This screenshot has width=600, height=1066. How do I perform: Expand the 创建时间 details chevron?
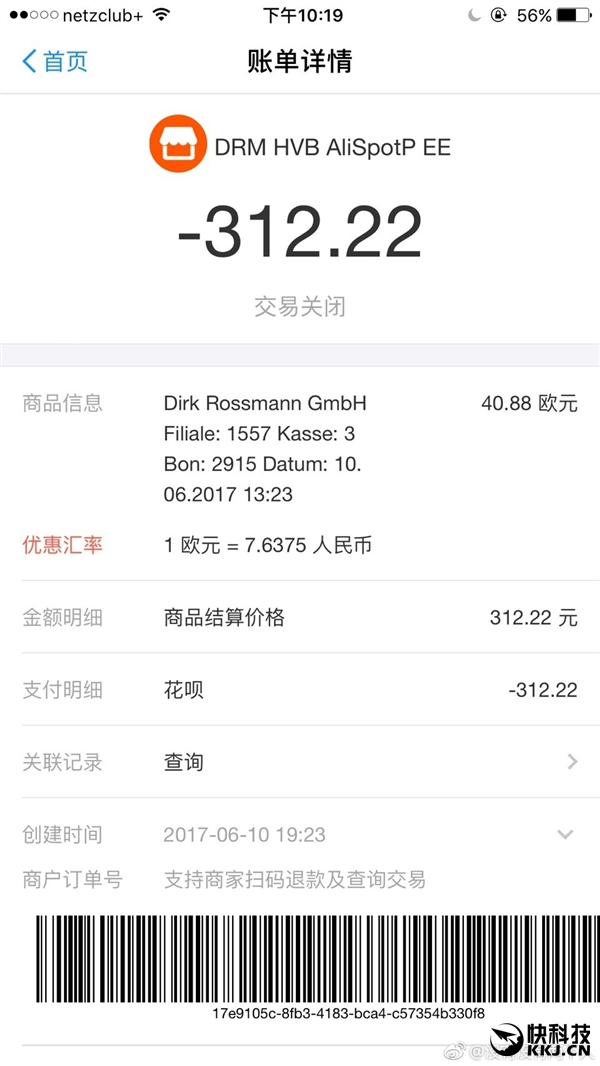(565, 834)
